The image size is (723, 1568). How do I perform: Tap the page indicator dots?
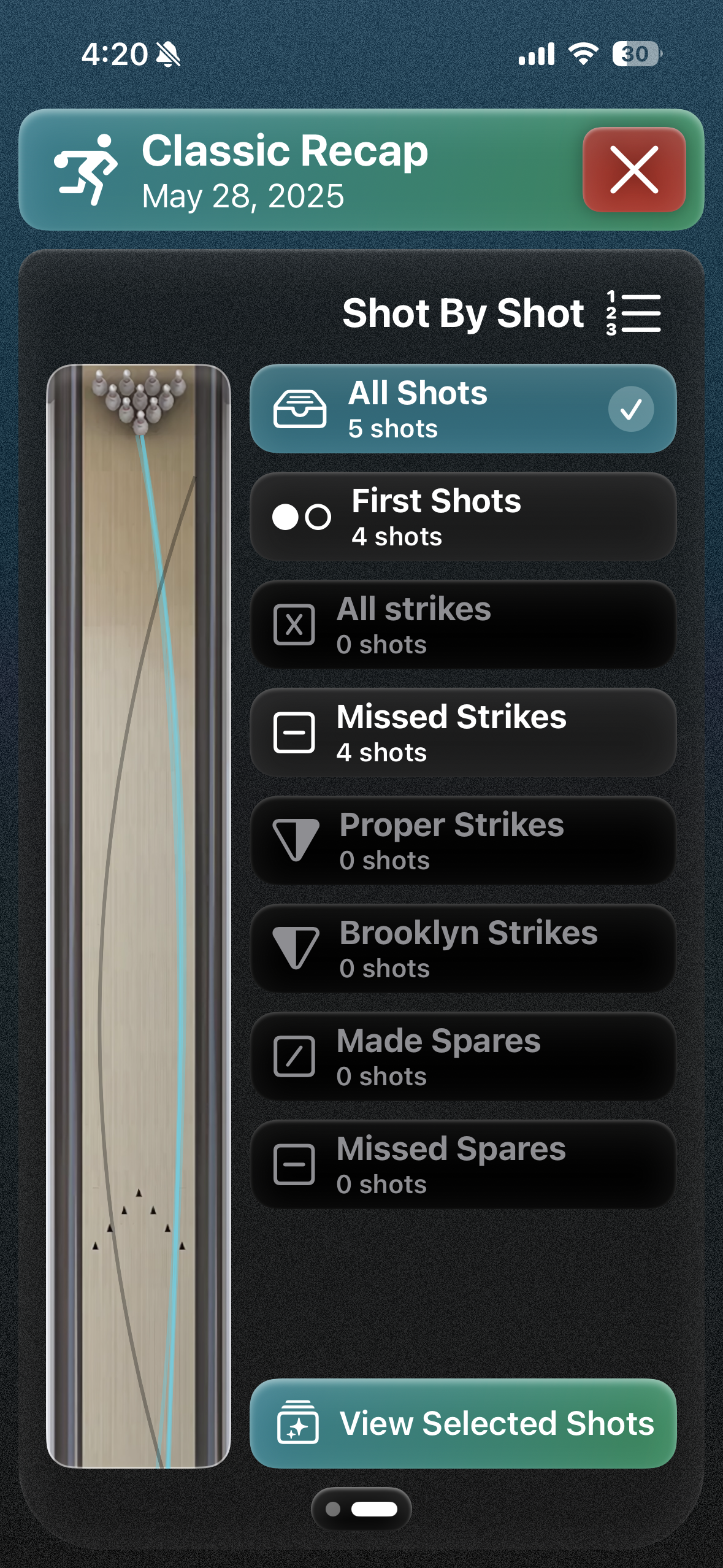361,1509
